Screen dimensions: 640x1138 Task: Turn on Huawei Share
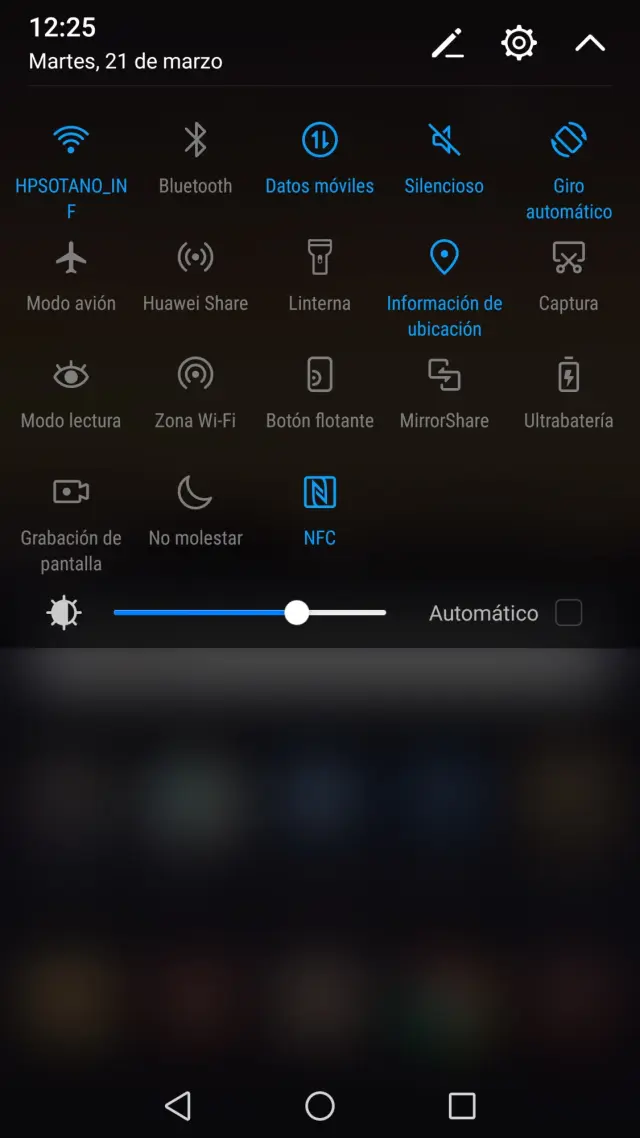[x=195, y=258]
